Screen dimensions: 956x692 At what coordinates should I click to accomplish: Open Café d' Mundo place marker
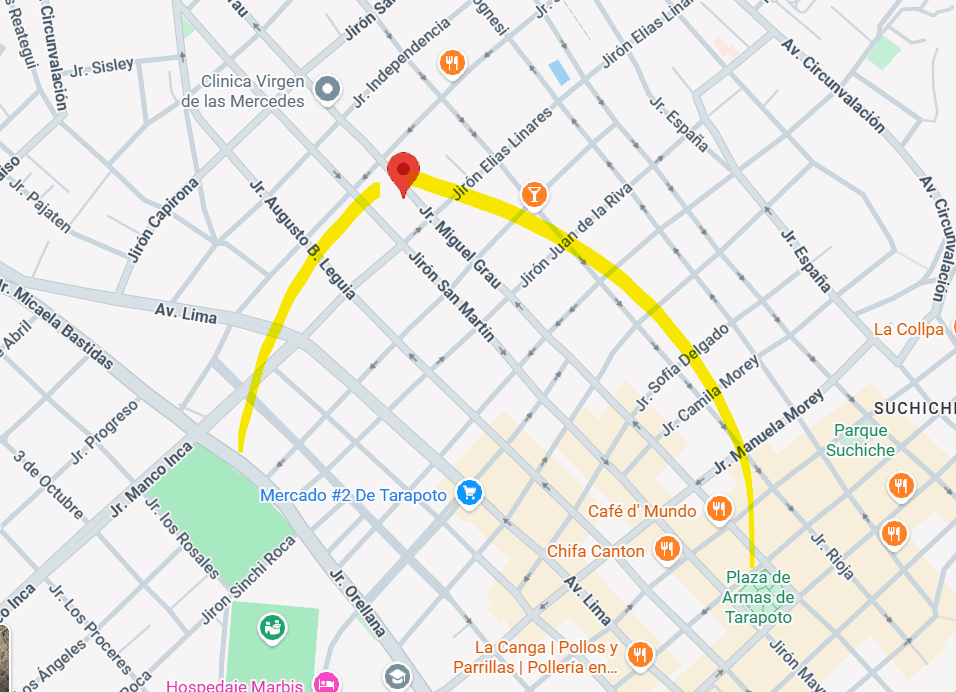click(x=718, y=510)
